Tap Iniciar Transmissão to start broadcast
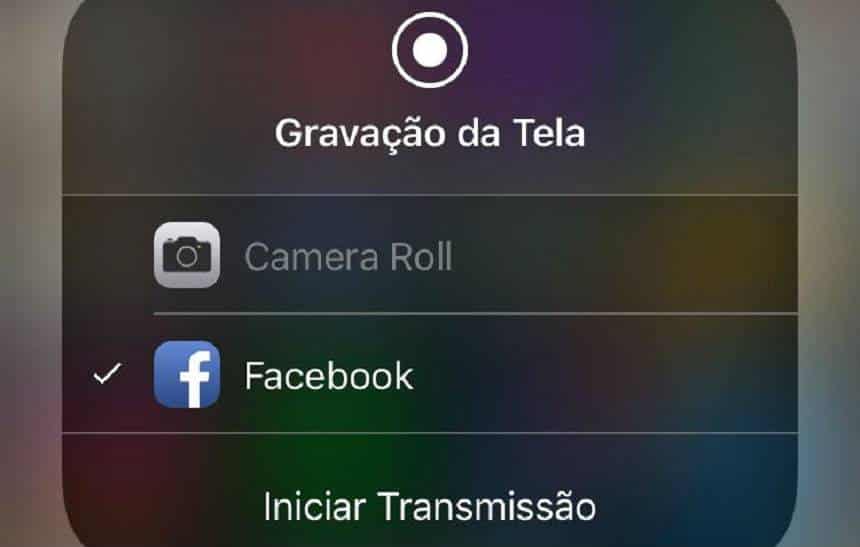 point(430,506)
